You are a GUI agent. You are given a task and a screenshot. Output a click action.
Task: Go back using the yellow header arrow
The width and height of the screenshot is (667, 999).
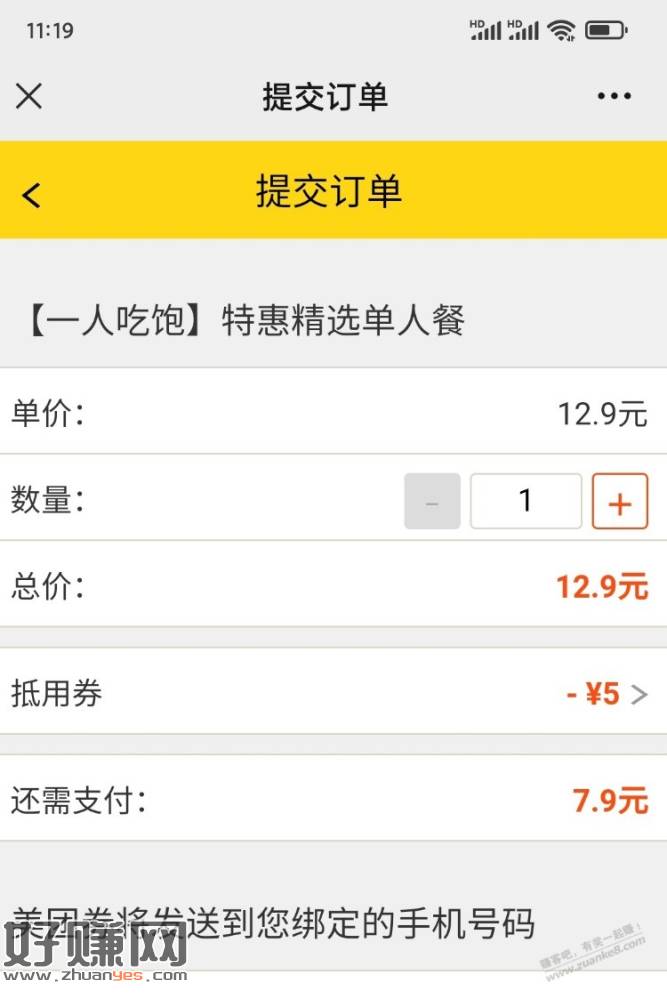pos(32,195)
